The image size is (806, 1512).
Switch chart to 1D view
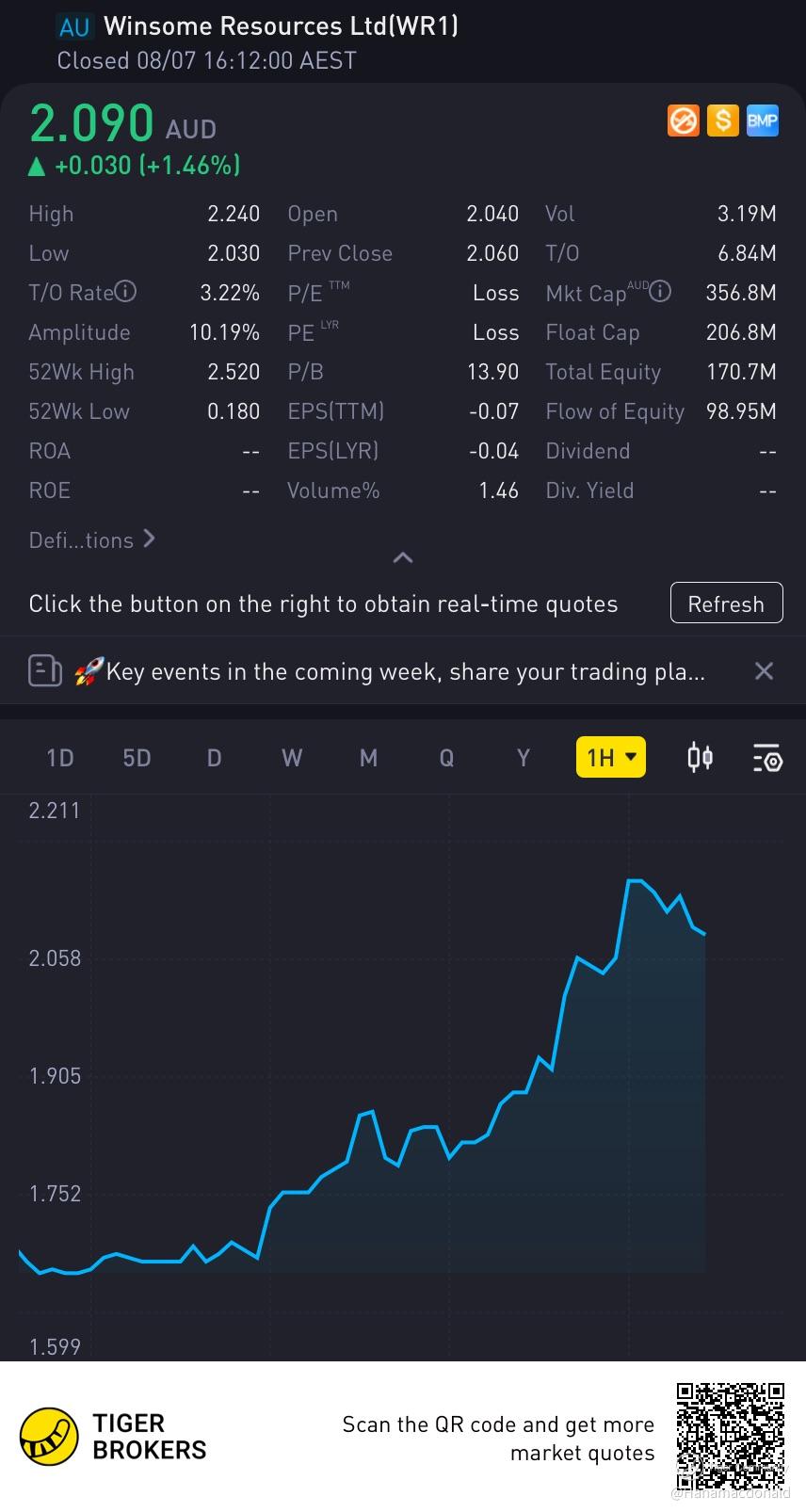[x=60, y=758]
